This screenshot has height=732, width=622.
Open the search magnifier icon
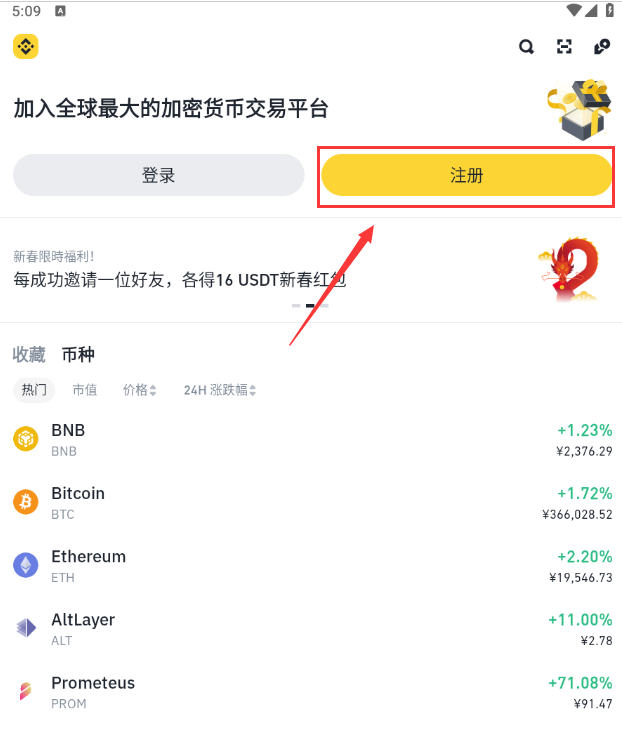[x=526, y=46]
